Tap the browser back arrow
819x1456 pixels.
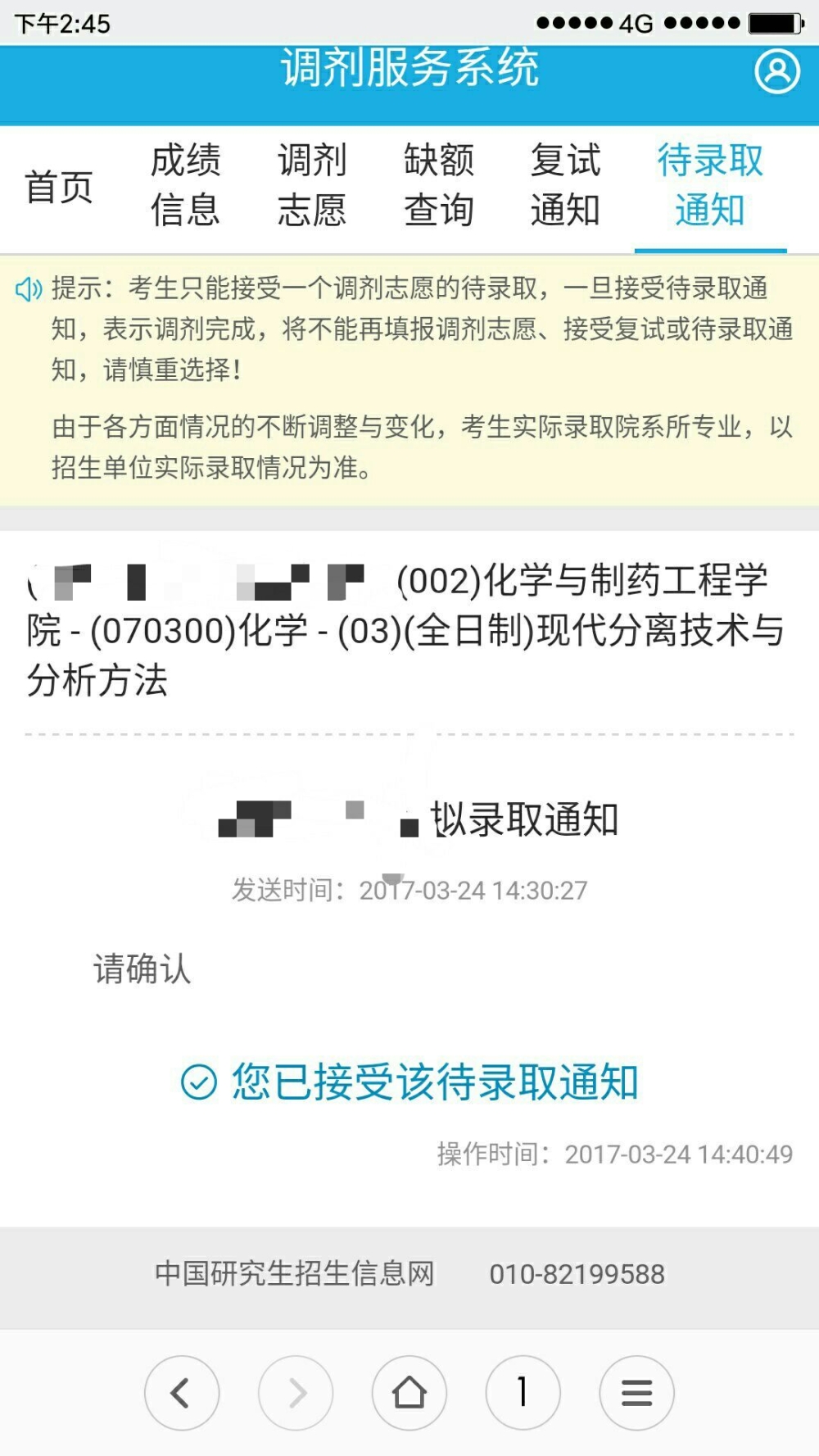point(182,1392)
